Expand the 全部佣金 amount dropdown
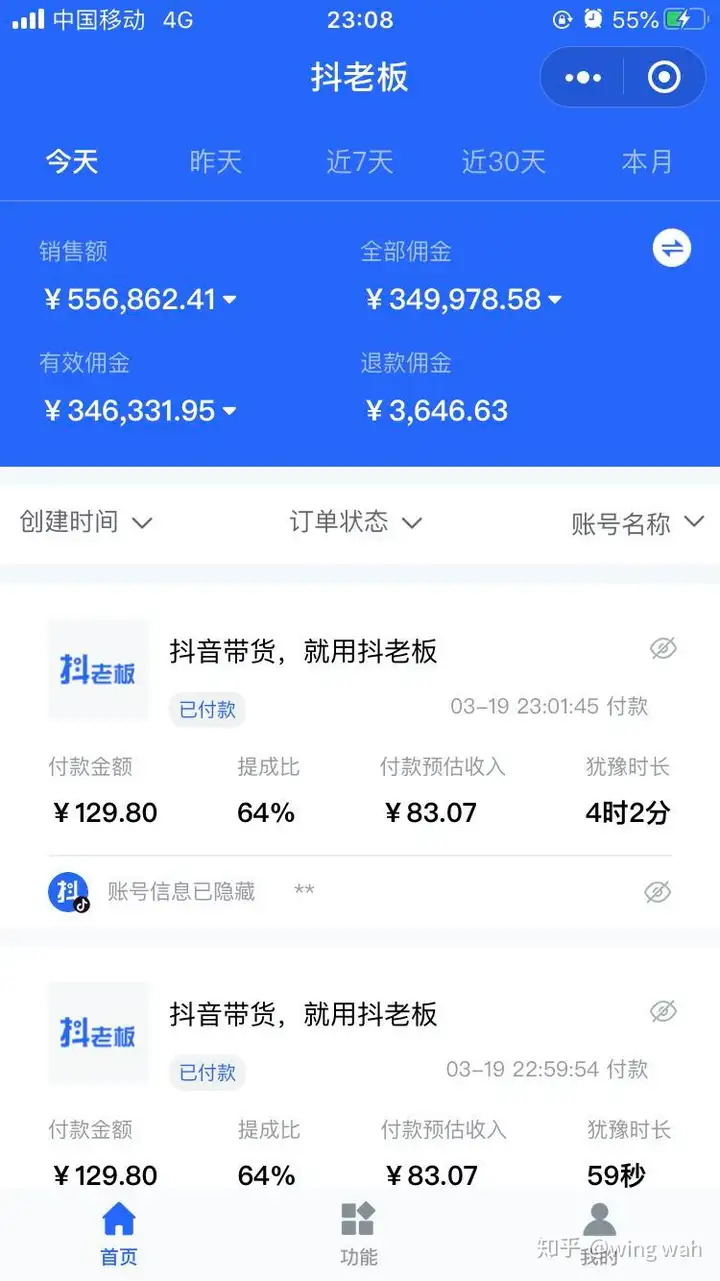Screen dimensions: 720x1281 click(x=555, y=300)
